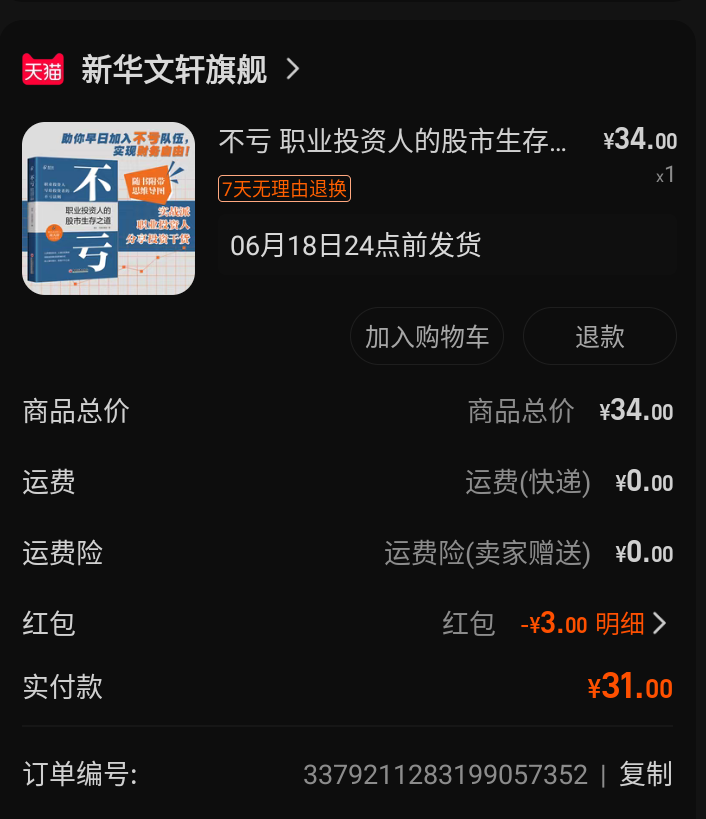Open the 新华文轩旗舰 store page

pos(174,70)
